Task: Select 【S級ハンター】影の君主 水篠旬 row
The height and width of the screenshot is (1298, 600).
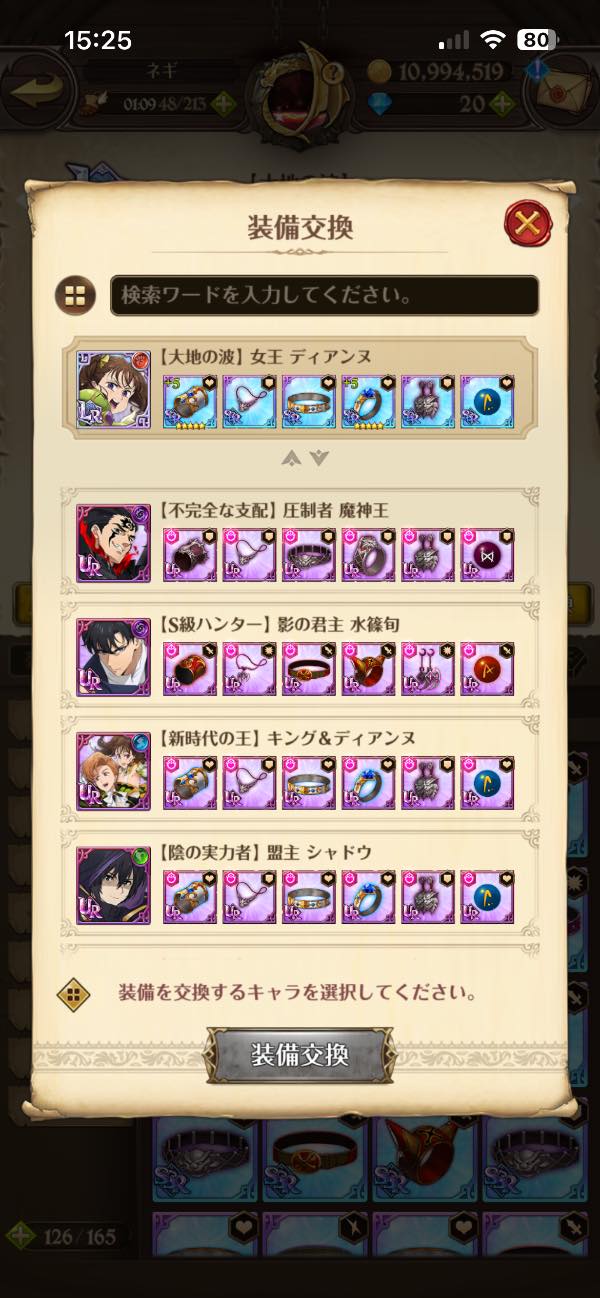Action: (300, 656)
